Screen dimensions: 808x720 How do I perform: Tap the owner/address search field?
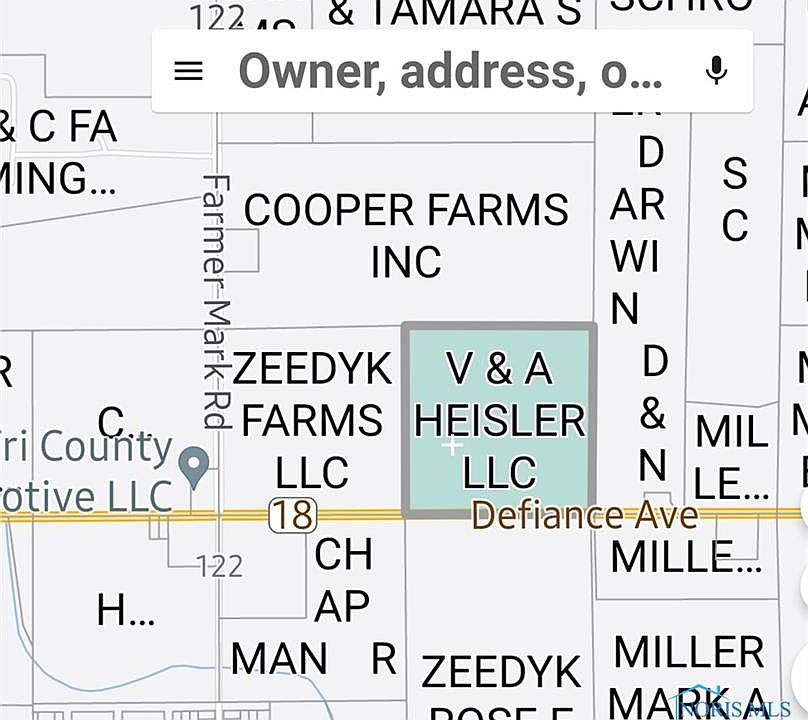tap(450, 71)
